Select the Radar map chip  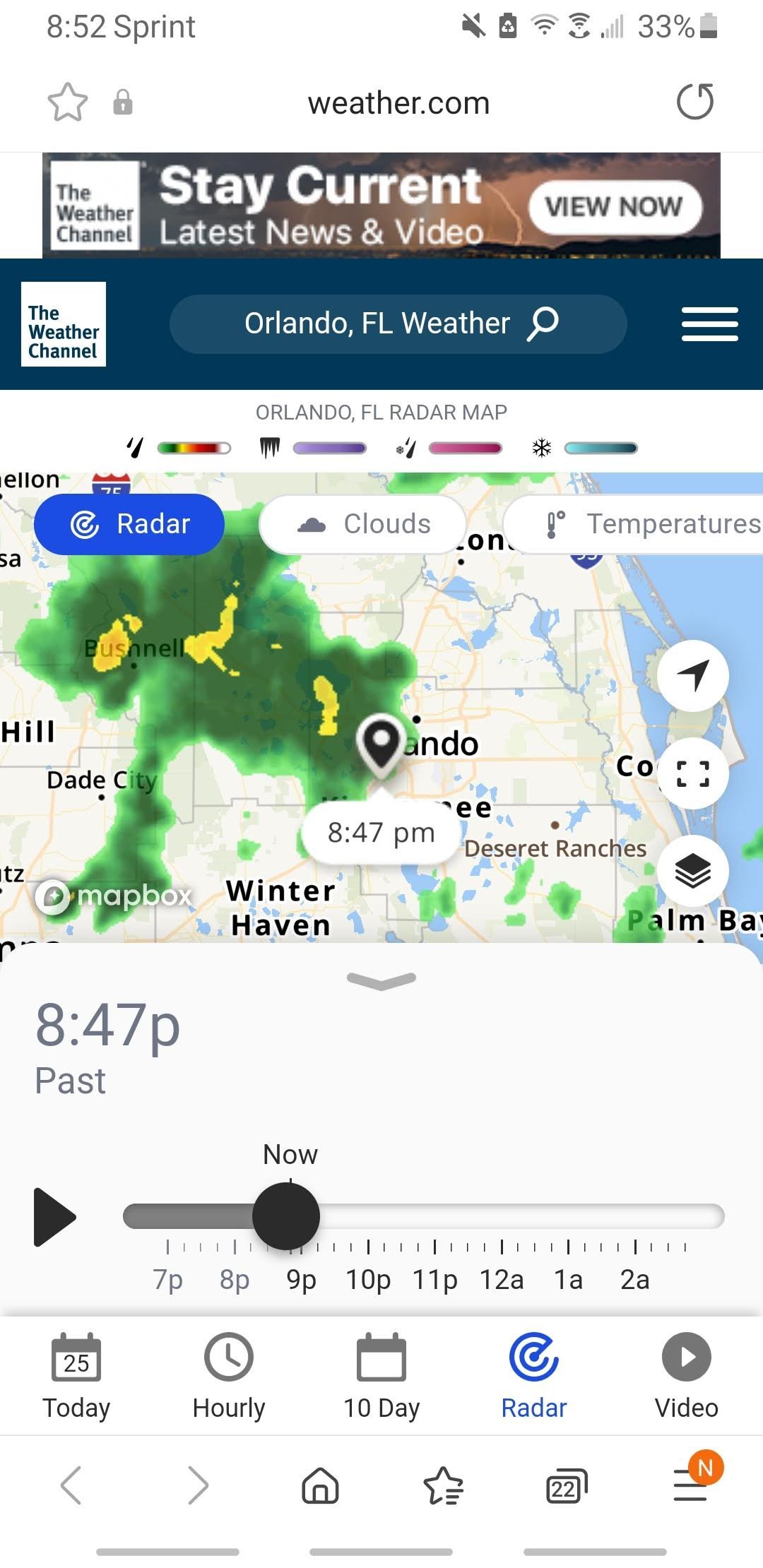129,524
